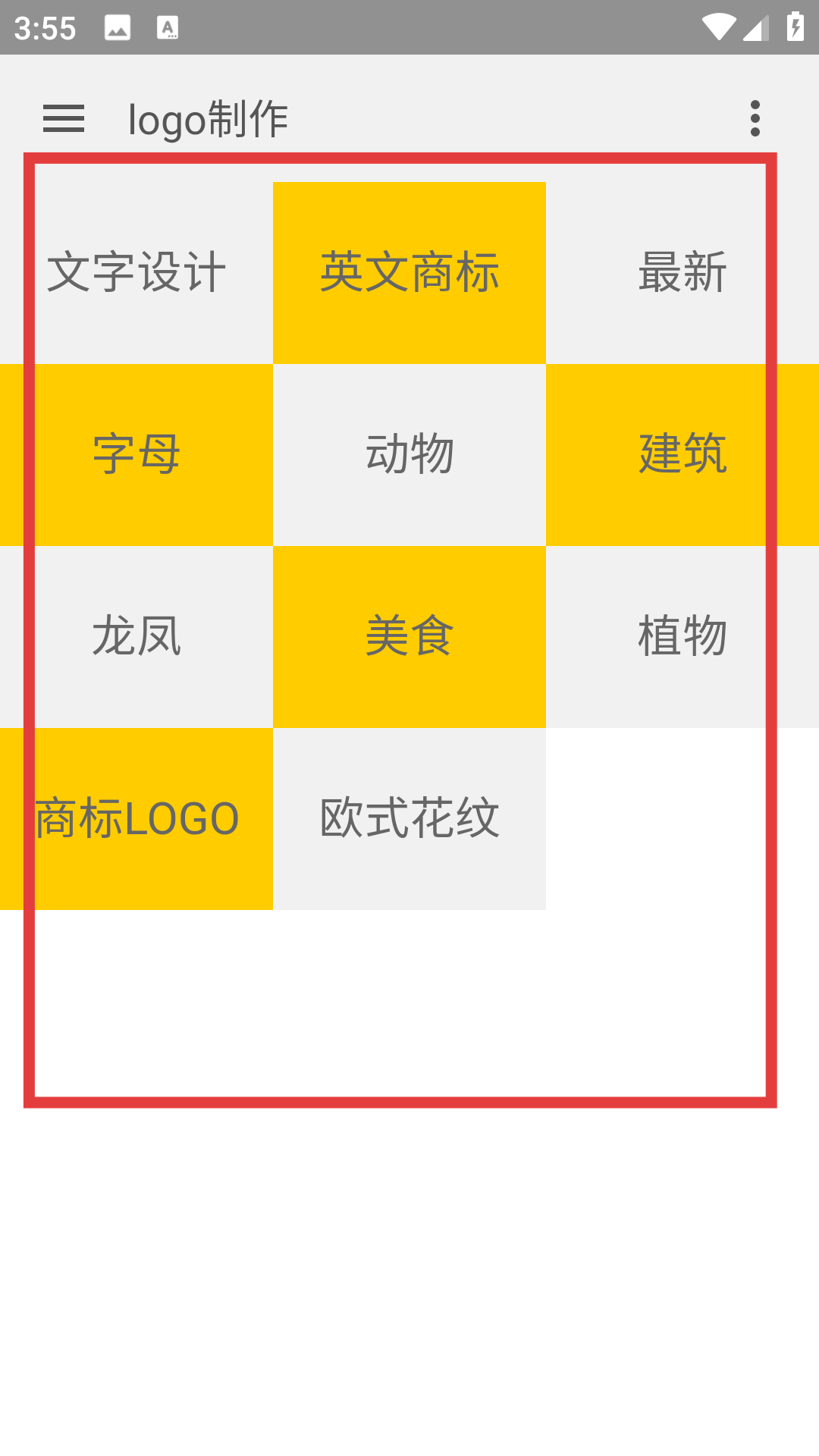This screenshot has height=1456, width=819.
Task: Select the 欧式花纹 category
Action: (409, 819)
